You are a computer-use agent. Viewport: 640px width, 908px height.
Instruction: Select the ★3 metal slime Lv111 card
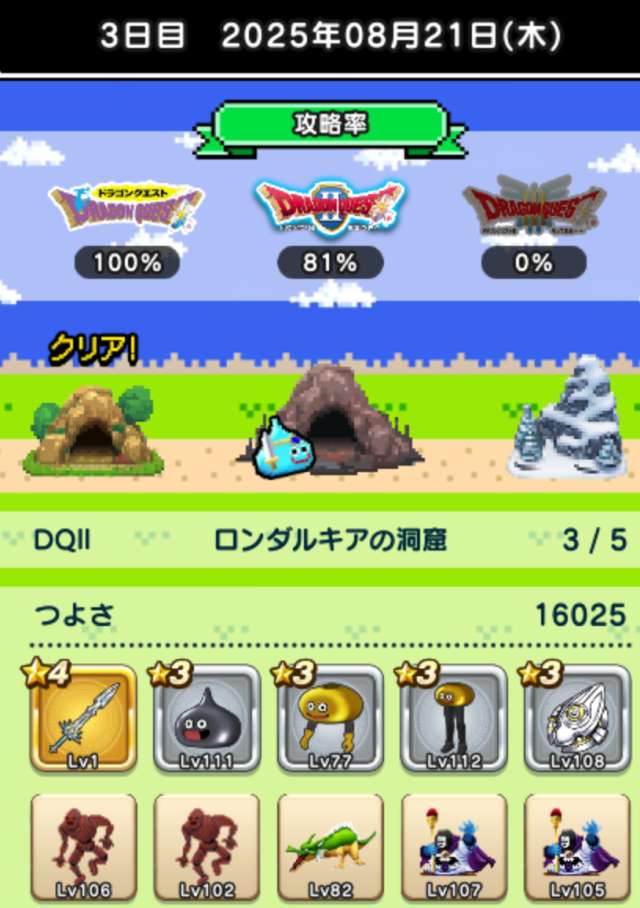point(207,717)
